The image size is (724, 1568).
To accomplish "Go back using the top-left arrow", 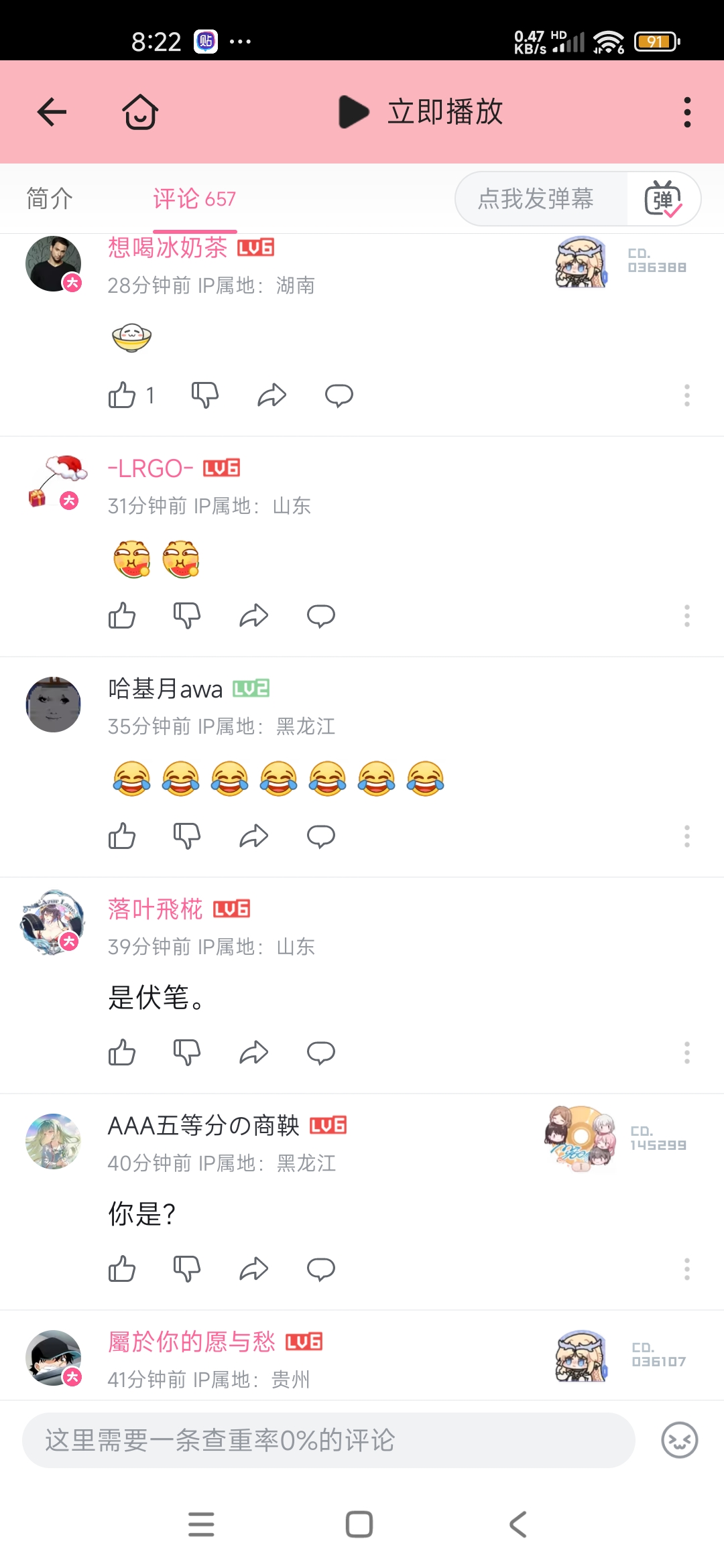I will 52,112.
